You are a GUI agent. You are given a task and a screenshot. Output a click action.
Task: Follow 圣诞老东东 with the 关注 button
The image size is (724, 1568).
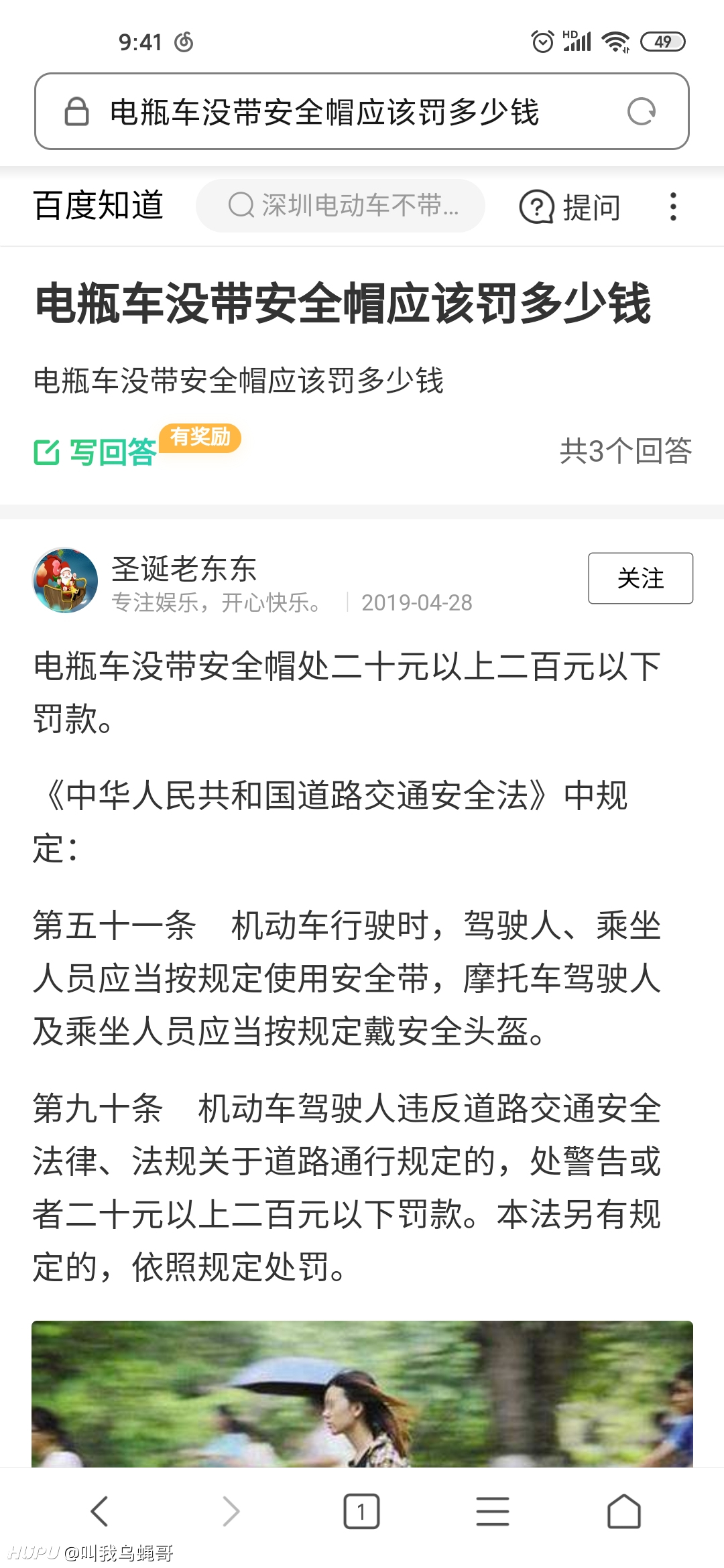pyautogui.click(x=640, y=578)
